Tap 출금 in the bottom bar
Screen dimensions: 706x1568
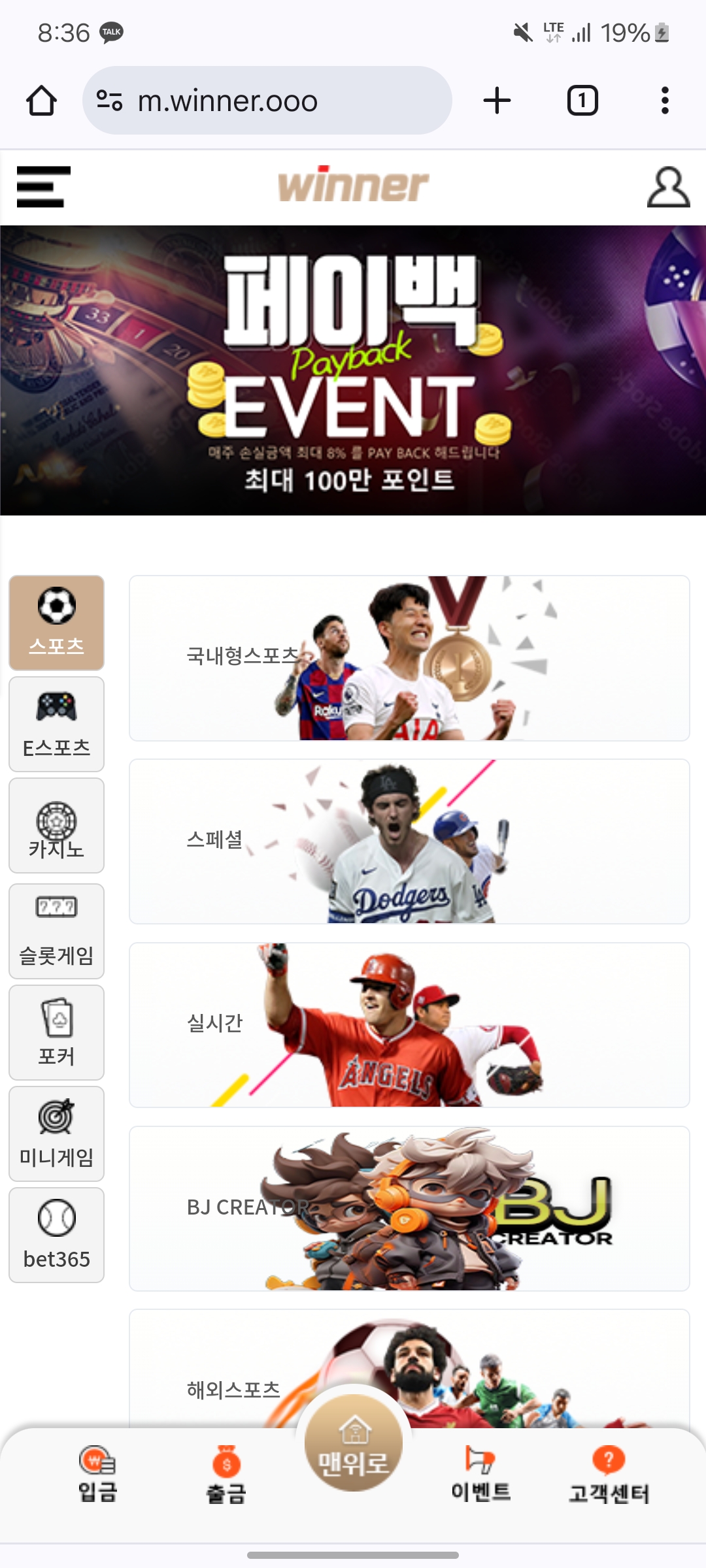pyautogui.click(x=226, y=1475)
